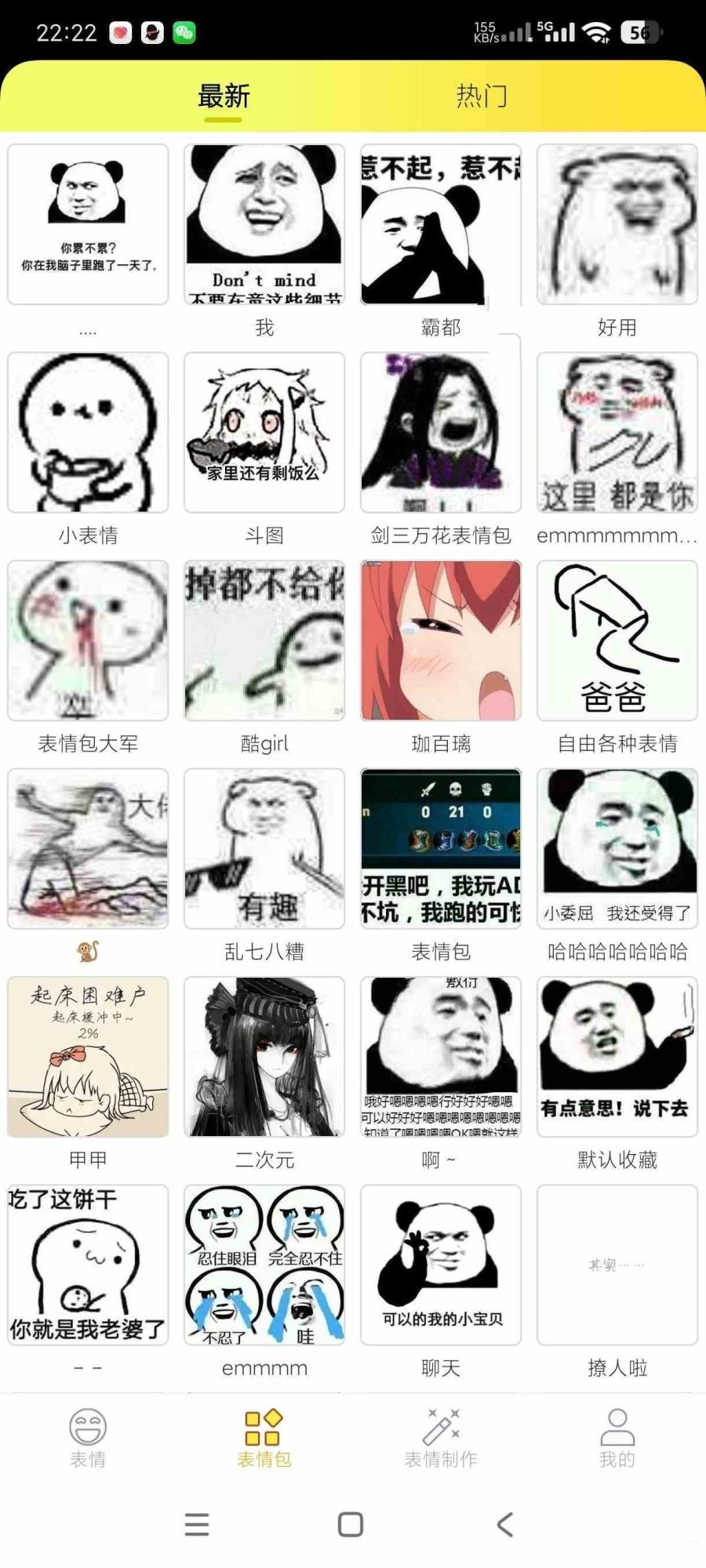
Task: Open the 乱七八糟 sticker pack
Action: click(x=264, y=849)
